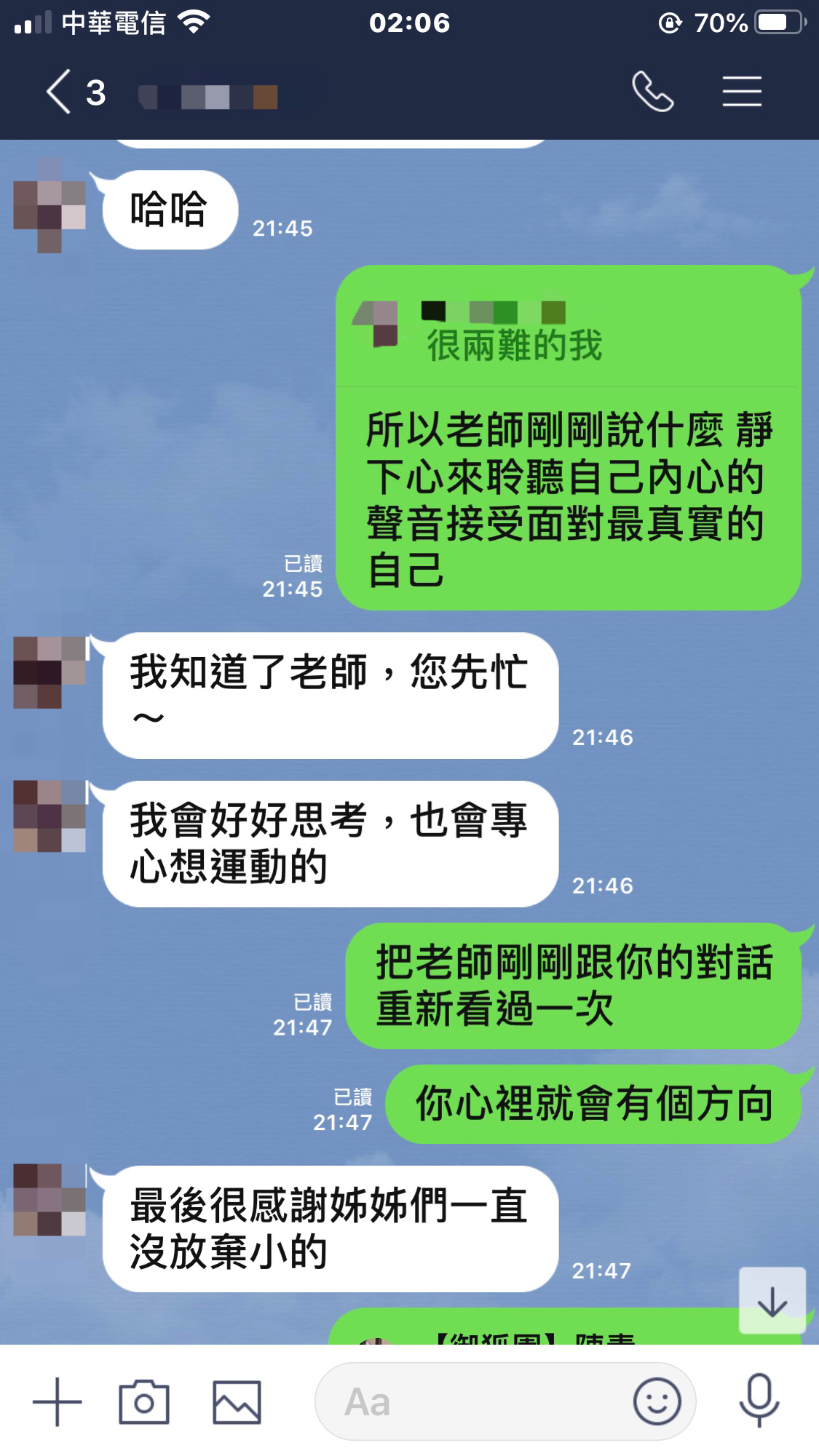
Task: Open the plus attachment menu
Action: tap(58, 1401)
